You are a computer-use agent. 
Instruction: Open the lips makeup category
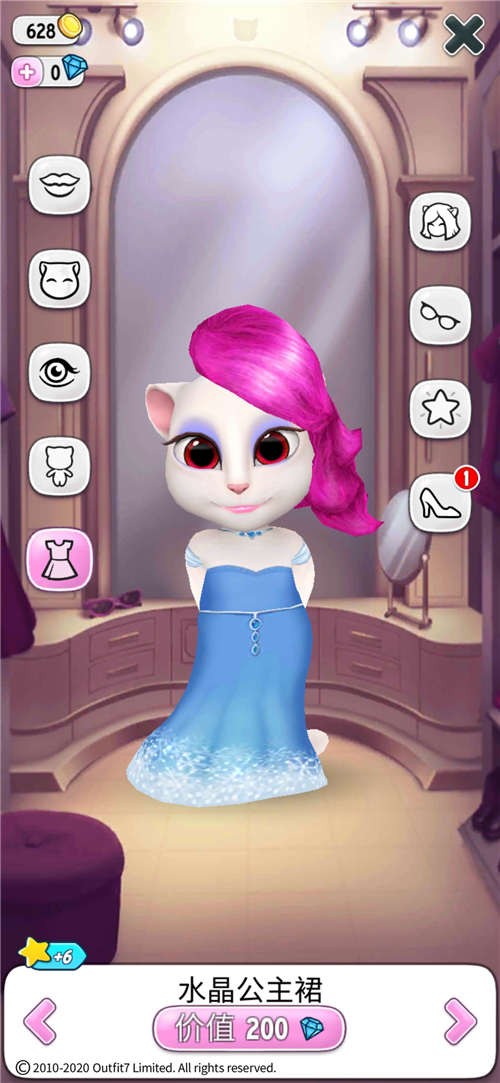pyautogui.click(x=59, y=184)
